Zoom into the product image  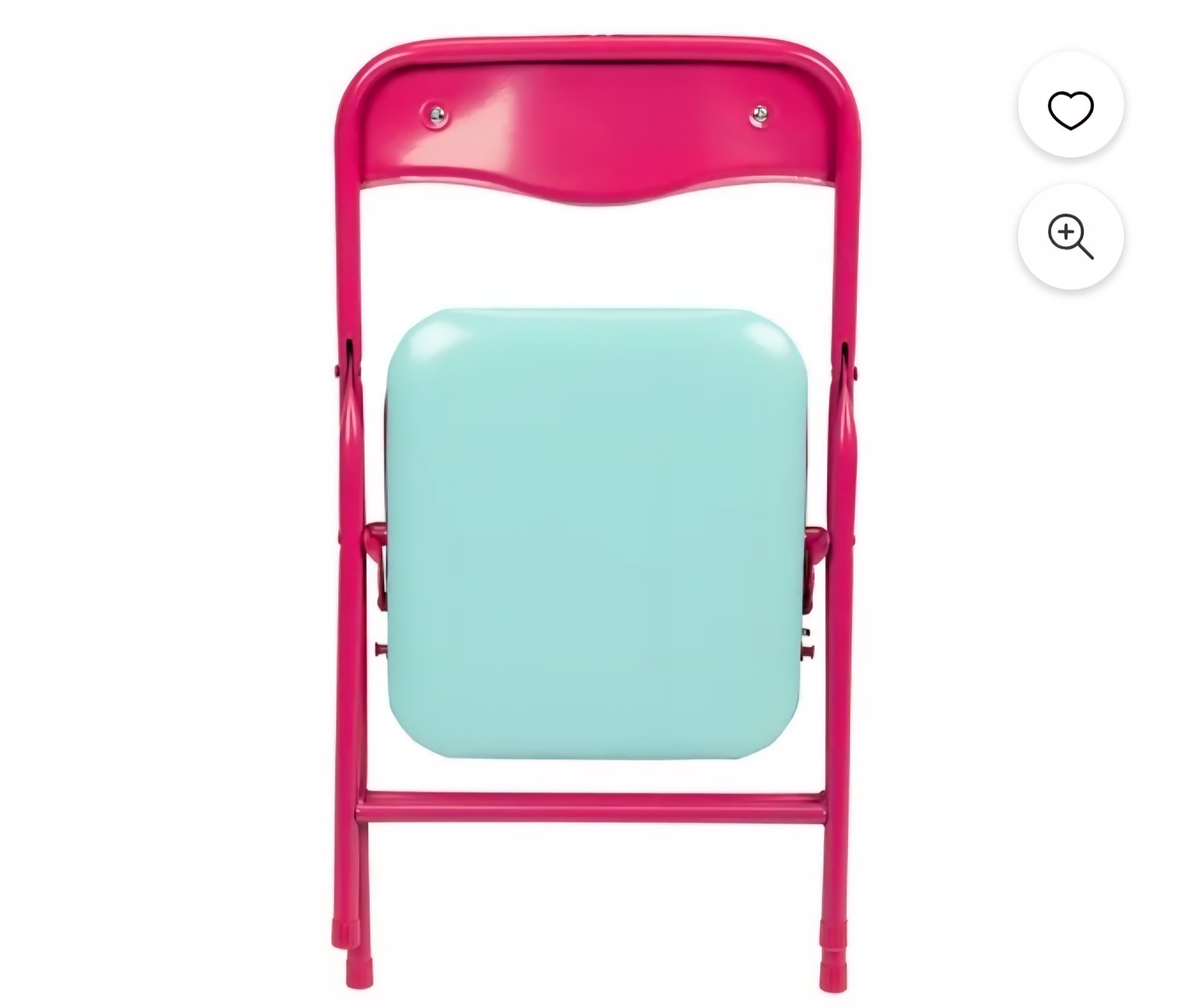[x=1070, y=237]
